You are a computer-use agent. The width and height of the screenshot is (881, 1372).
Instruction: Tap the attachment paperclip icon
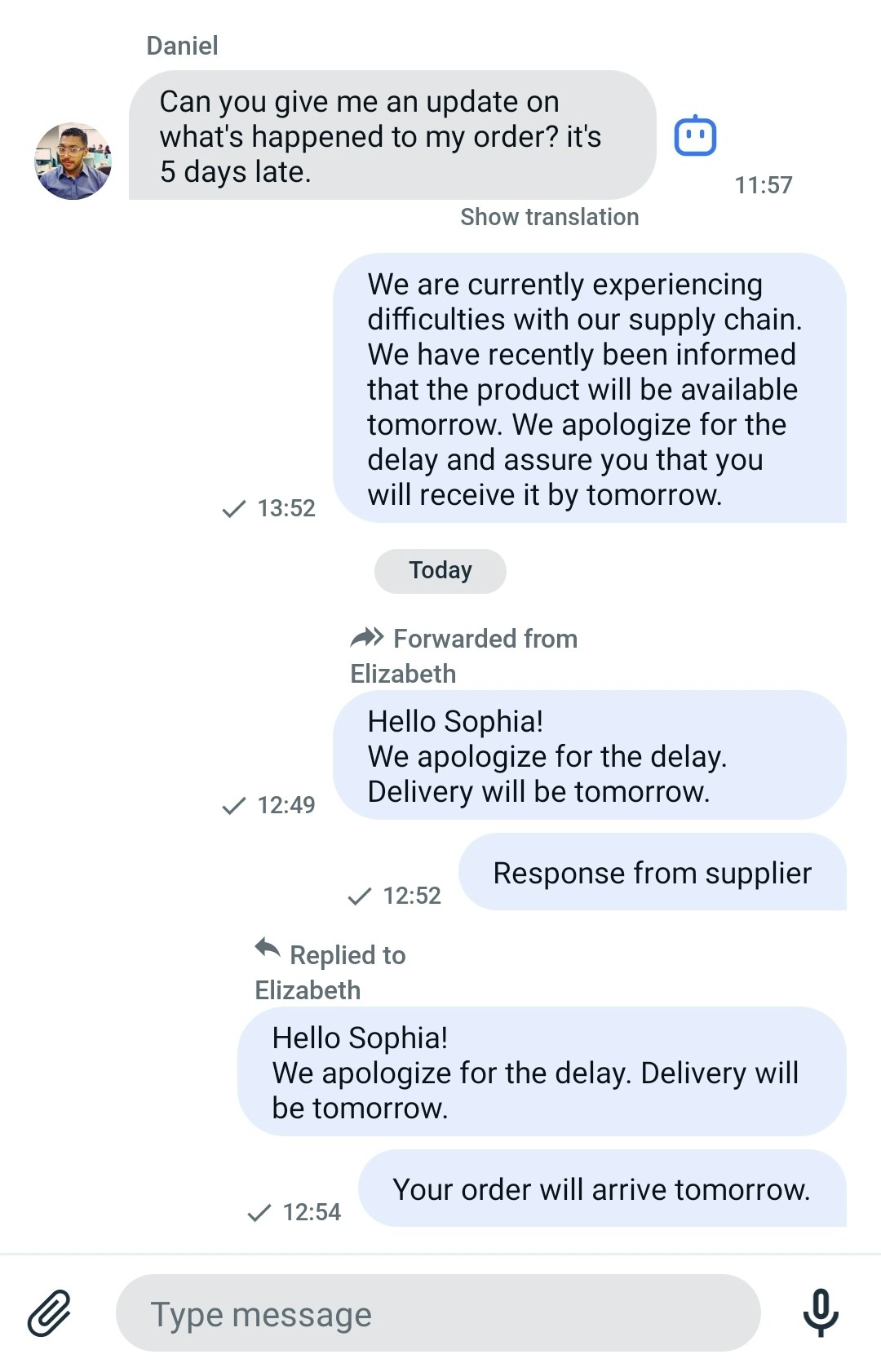pos(50,1313)
